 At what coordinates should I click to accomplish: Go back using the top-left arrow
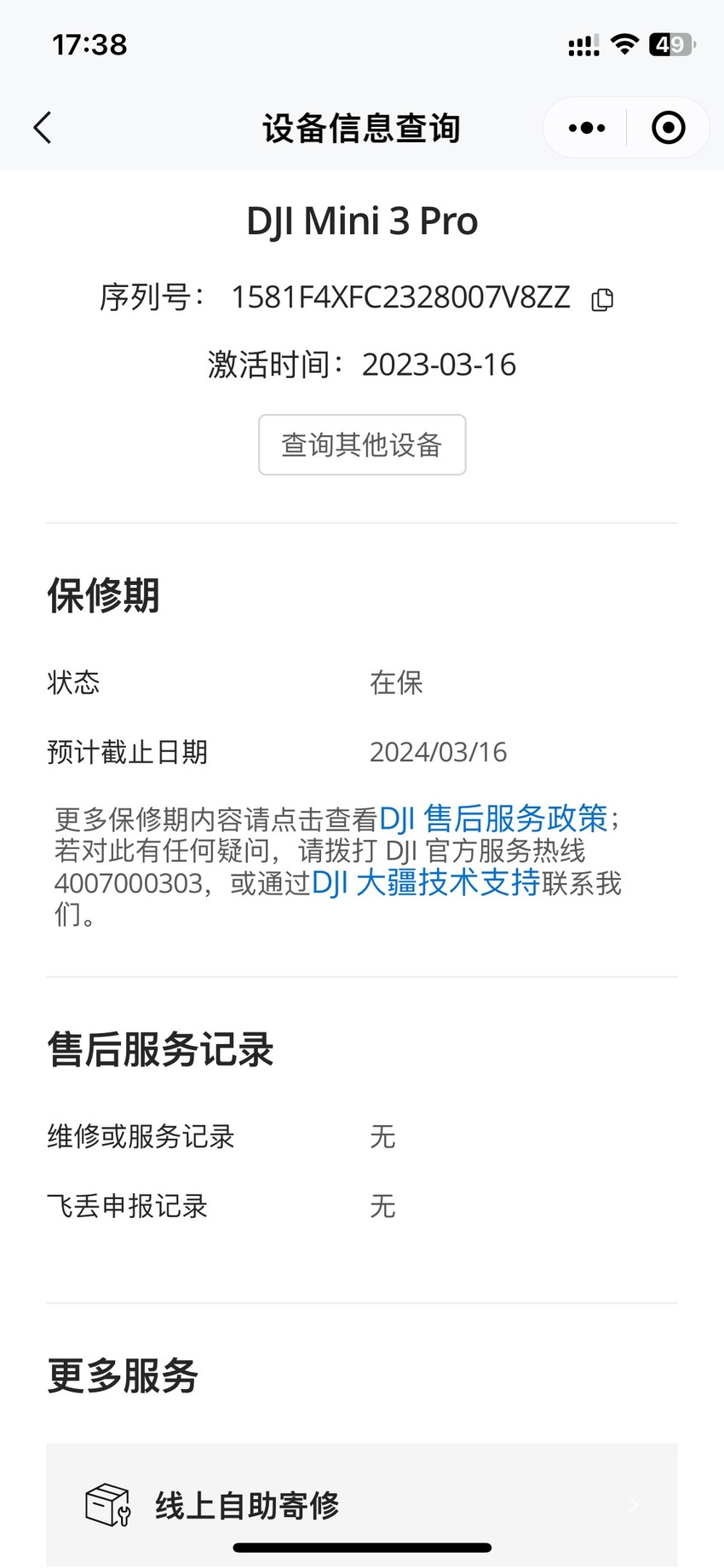tap(43, 128)
